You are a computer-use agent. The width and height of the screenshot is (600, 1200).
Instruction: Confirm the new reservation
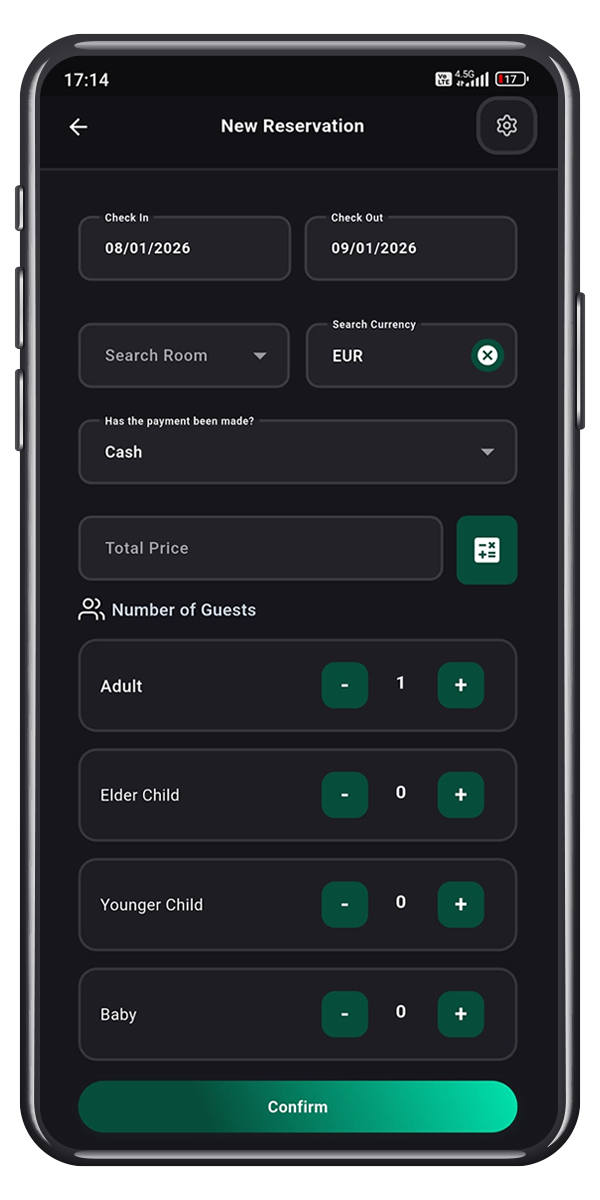click(297, 1107)
